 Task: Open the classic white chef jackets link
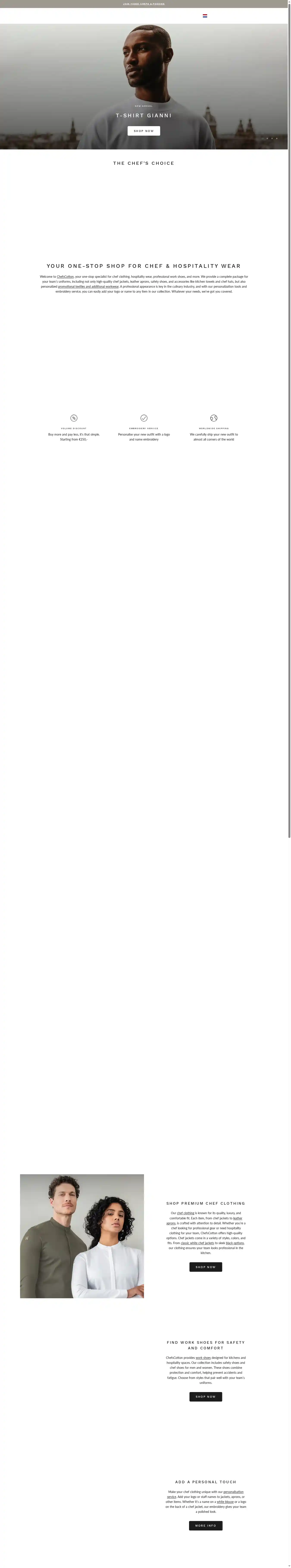[197, 1243]
